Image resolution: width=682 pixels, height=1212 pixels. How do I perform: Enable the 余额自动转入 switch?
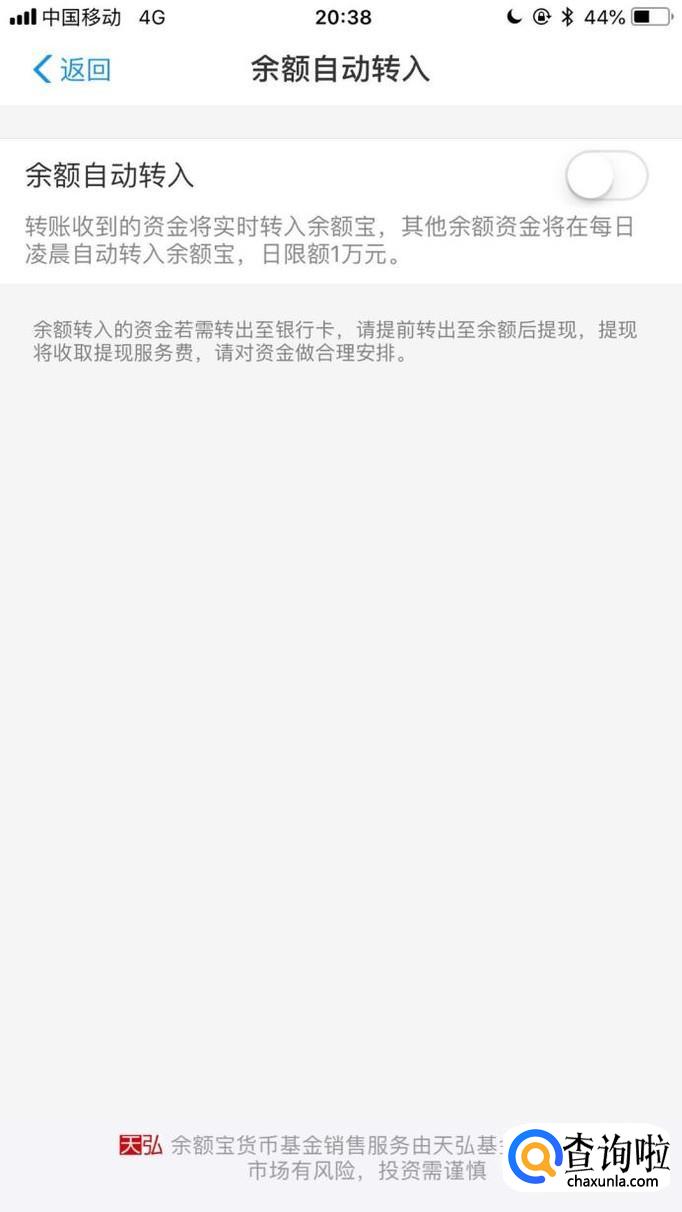click(x=606, y=177)
